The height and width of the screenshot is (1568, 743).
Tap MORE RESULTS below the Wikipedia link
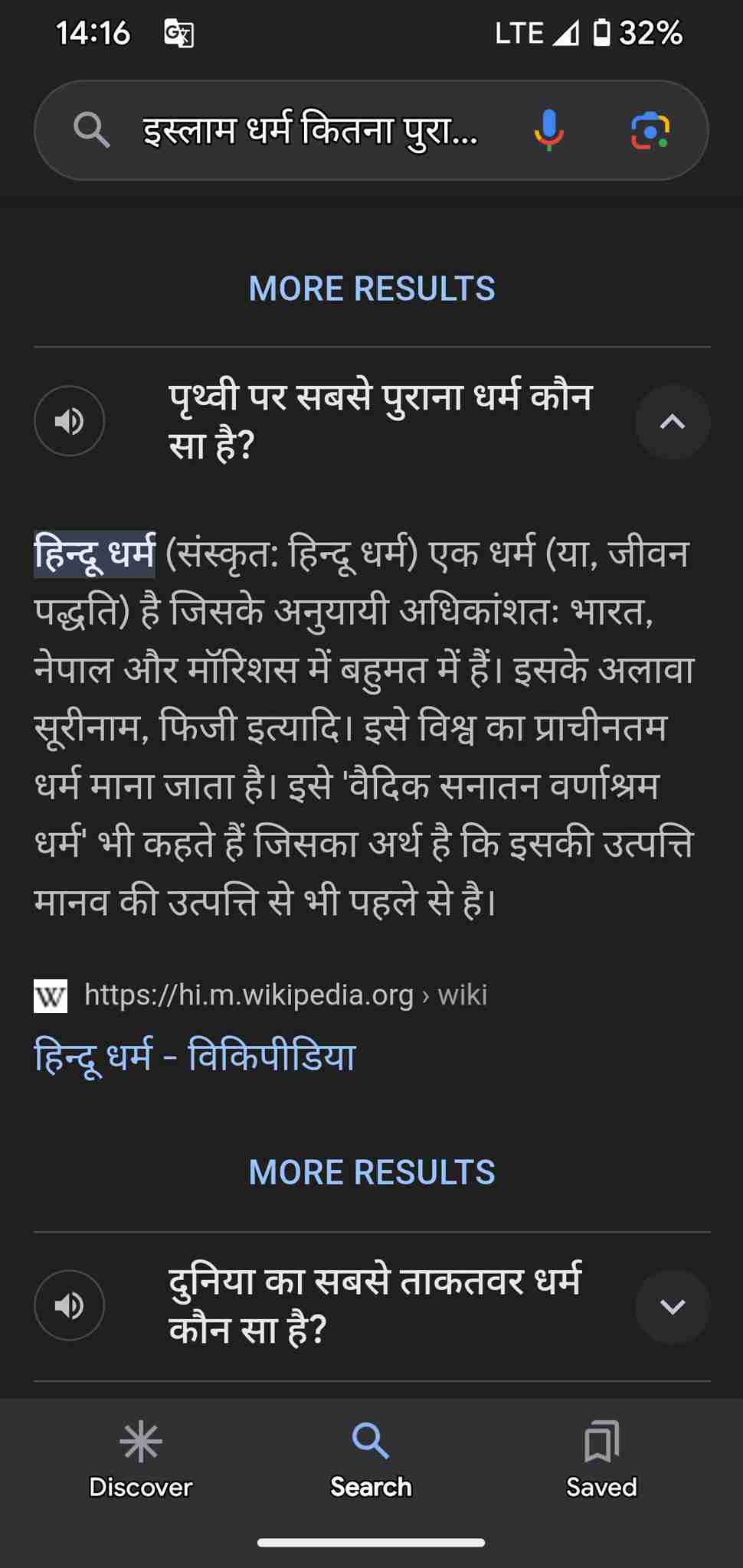tap(371, 1172)
